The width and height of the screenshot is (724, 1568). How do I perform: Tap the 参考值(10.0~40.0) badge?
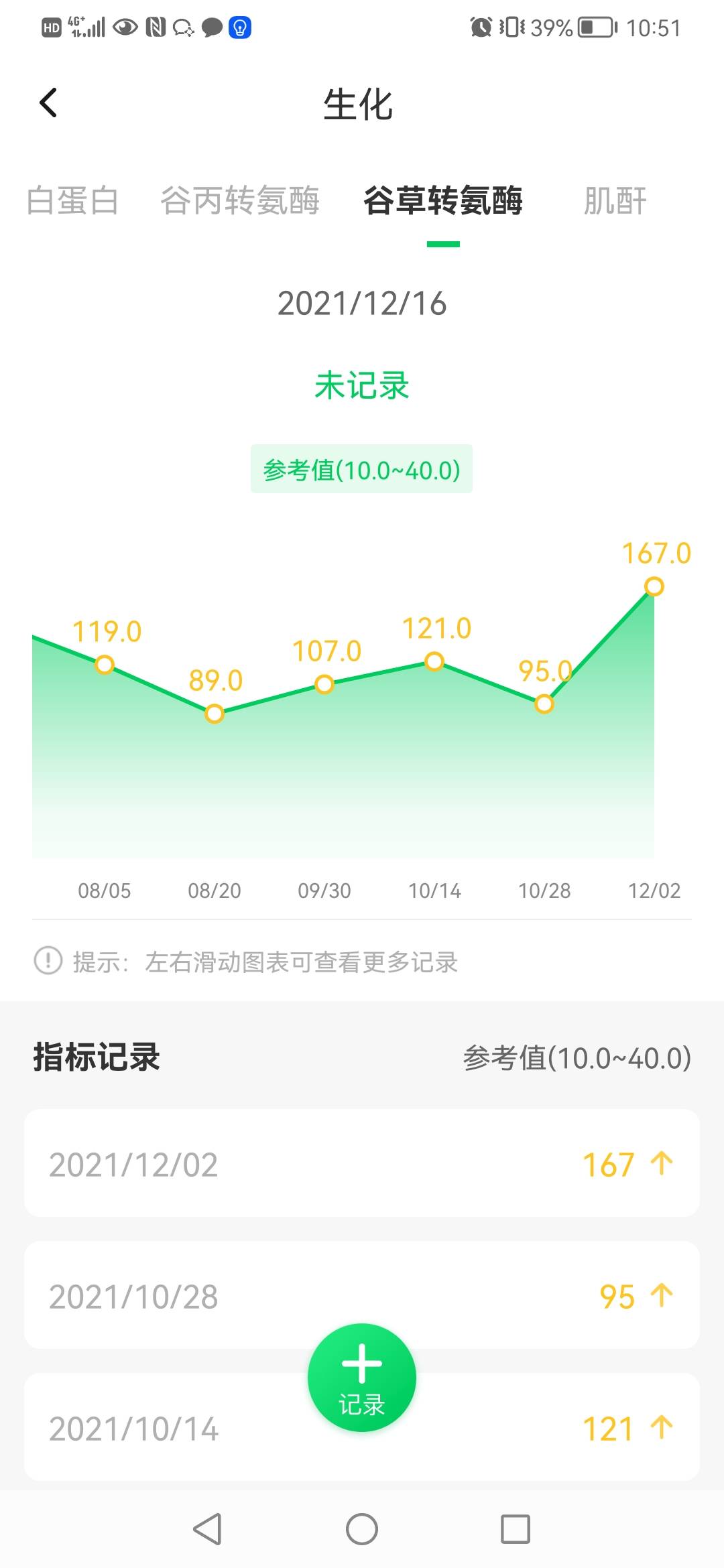click(361, 469)
